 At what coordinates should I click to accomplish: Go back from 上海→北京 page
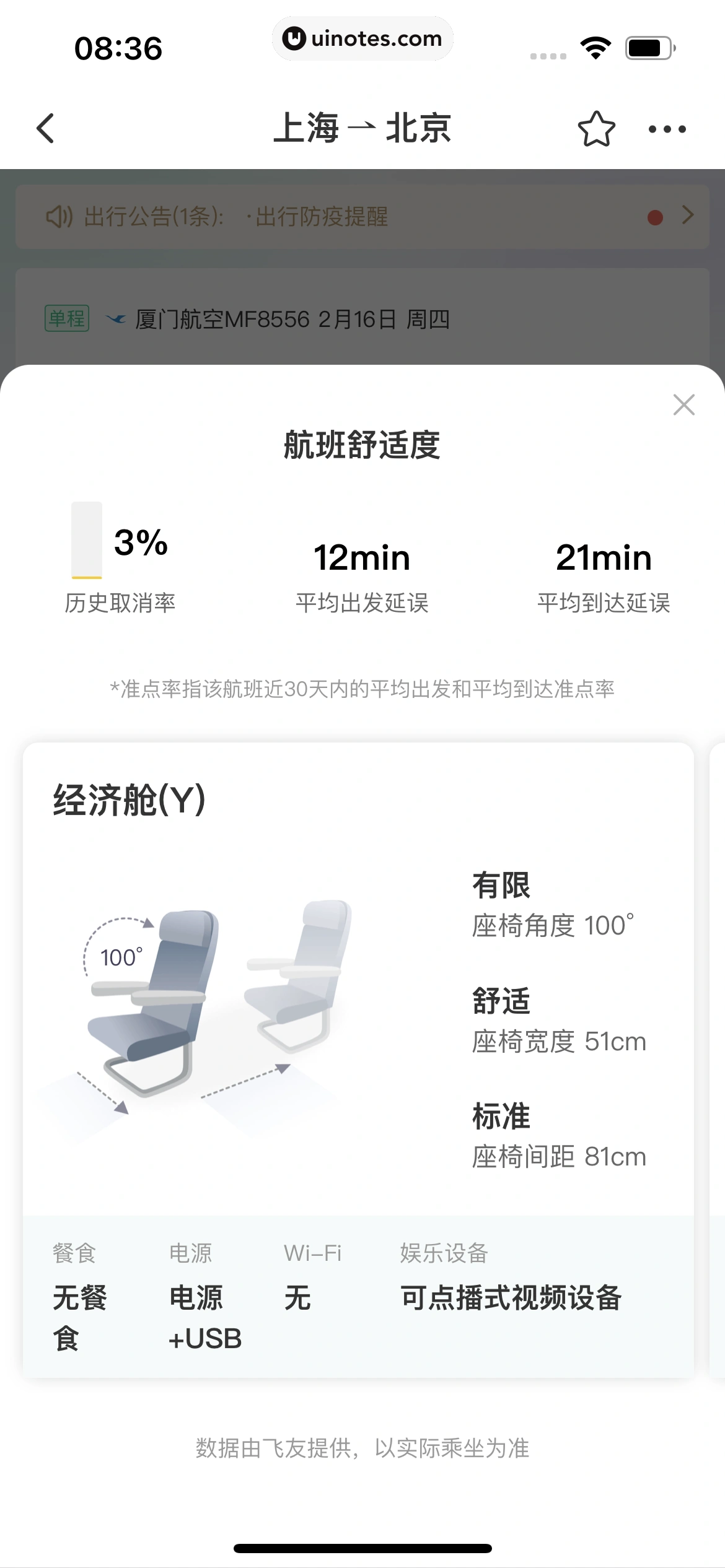pos(46,129)
